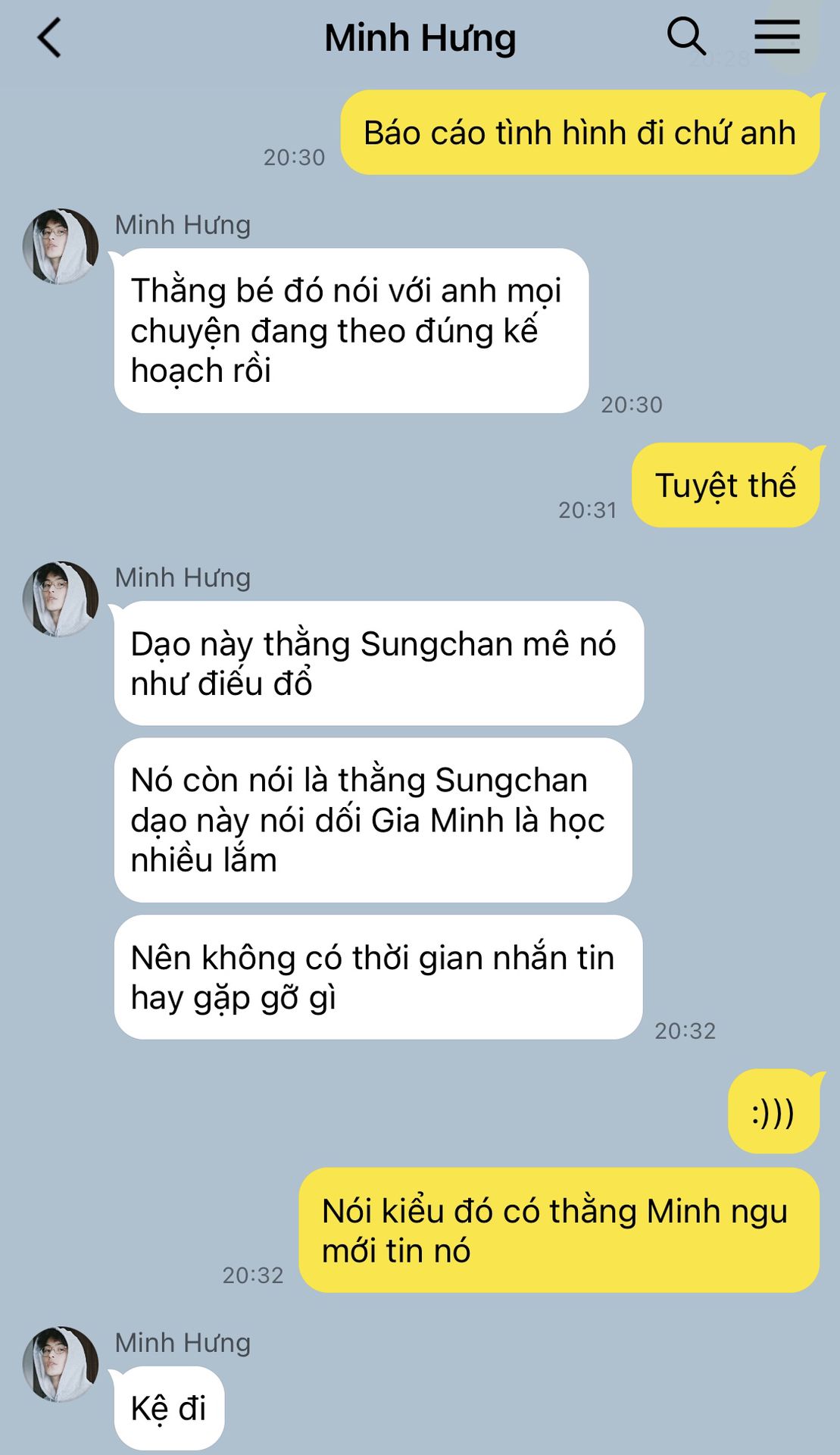Search within this conversation
Screen dimensions: 840x1455
[x=686, y=36]
